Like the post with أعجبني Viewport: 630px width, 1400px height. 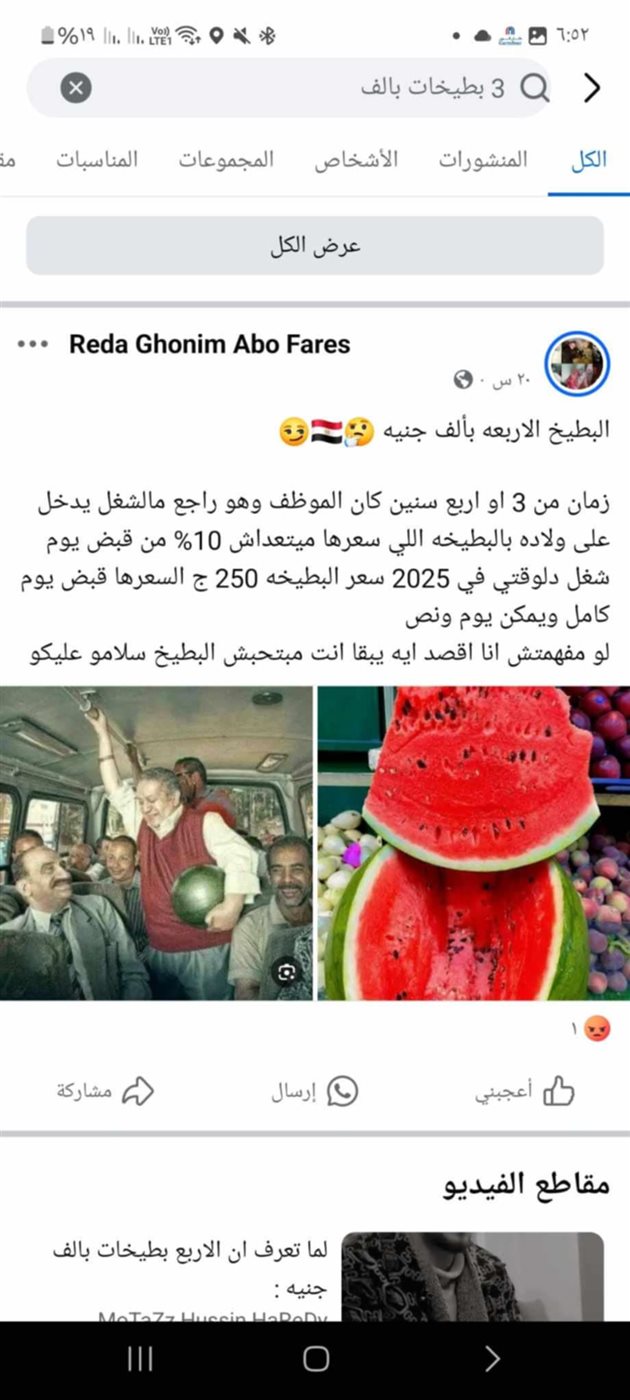point(524,1092)
